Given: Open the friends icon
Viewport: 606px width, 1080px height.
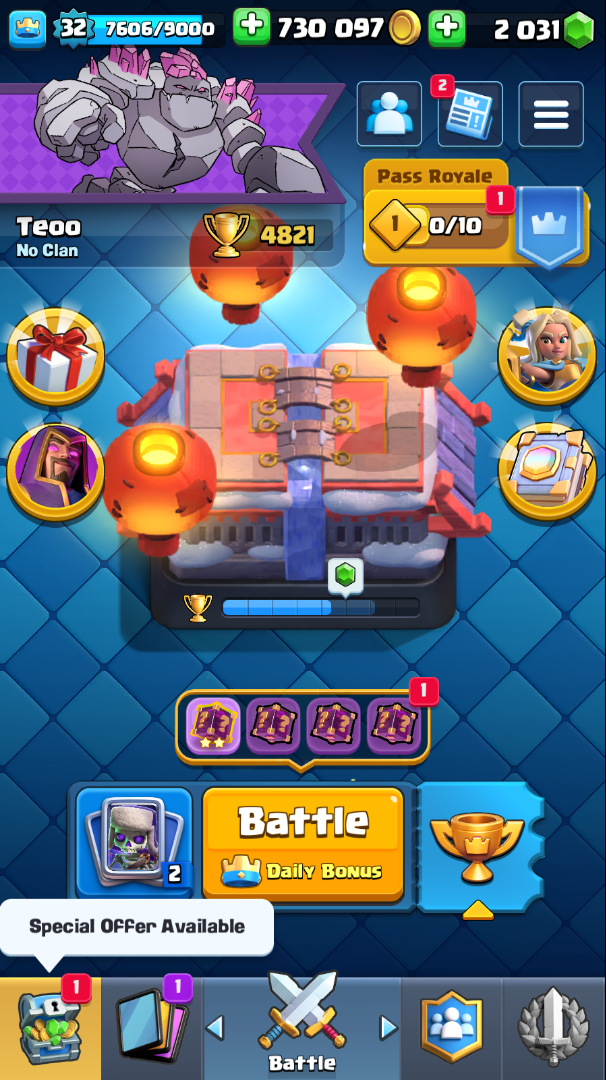Looking at the screenshot, I should (389, 115).
